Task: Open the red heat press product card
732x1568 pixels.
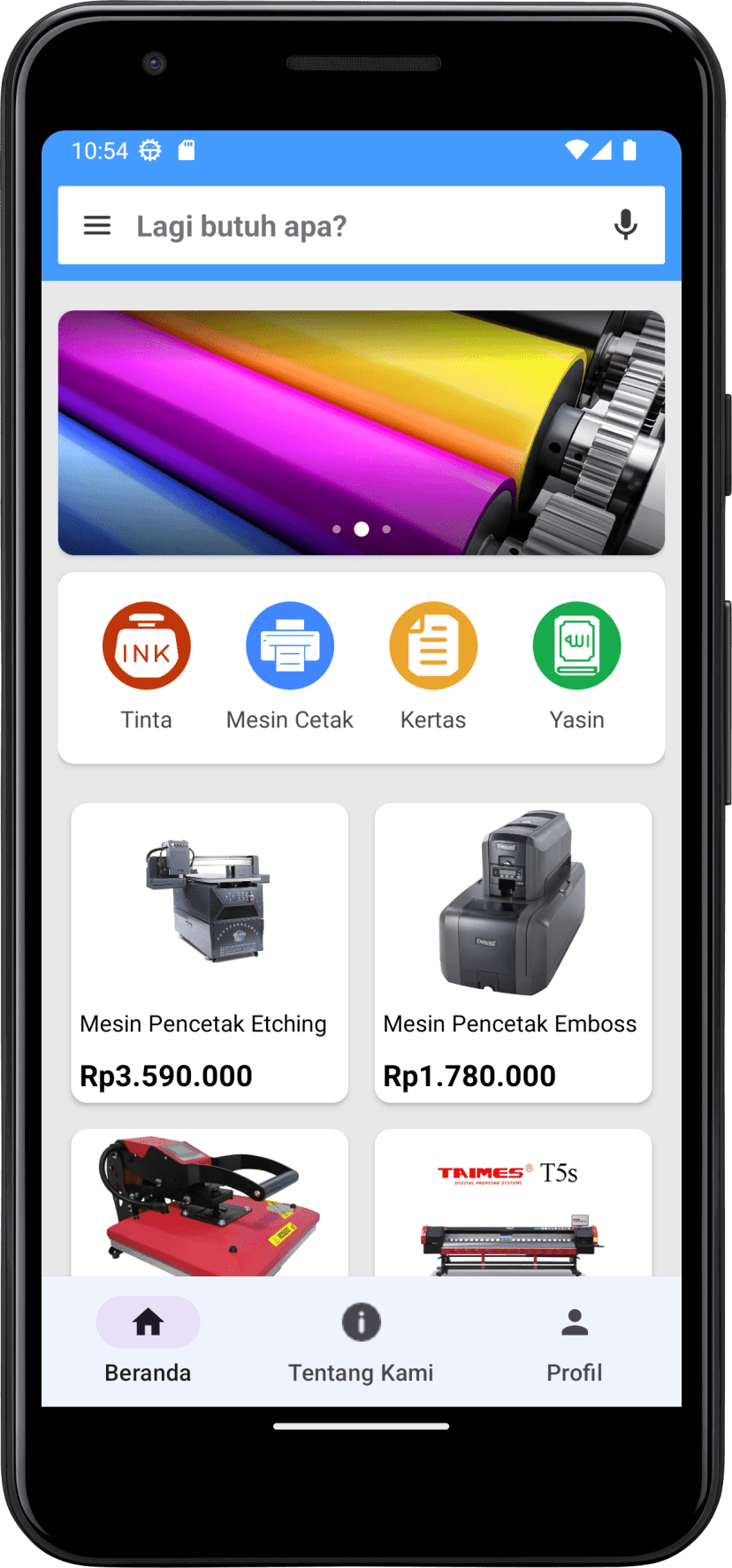Action: point(210,1203)
